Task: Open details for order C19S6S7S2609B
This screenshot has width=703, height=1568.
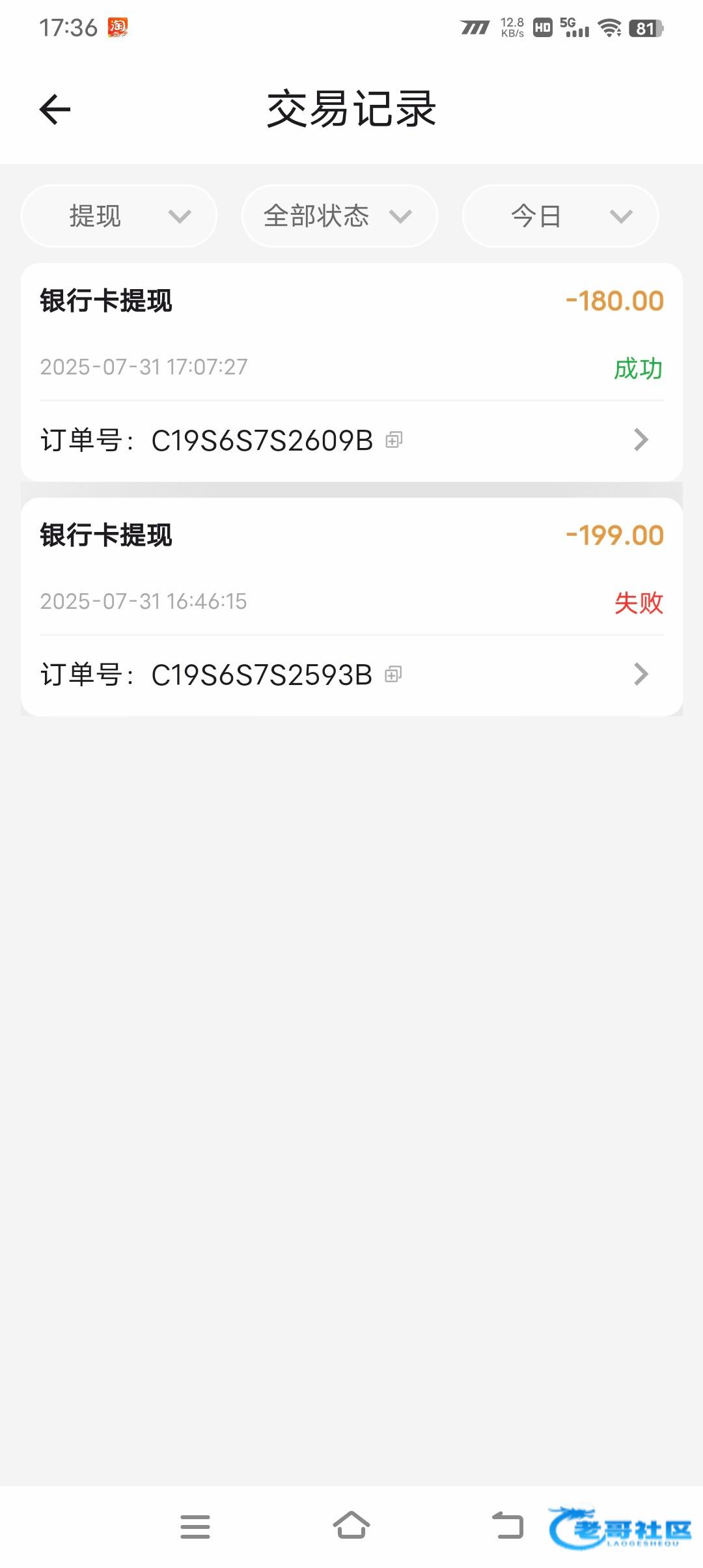Action: pos(641,440)
